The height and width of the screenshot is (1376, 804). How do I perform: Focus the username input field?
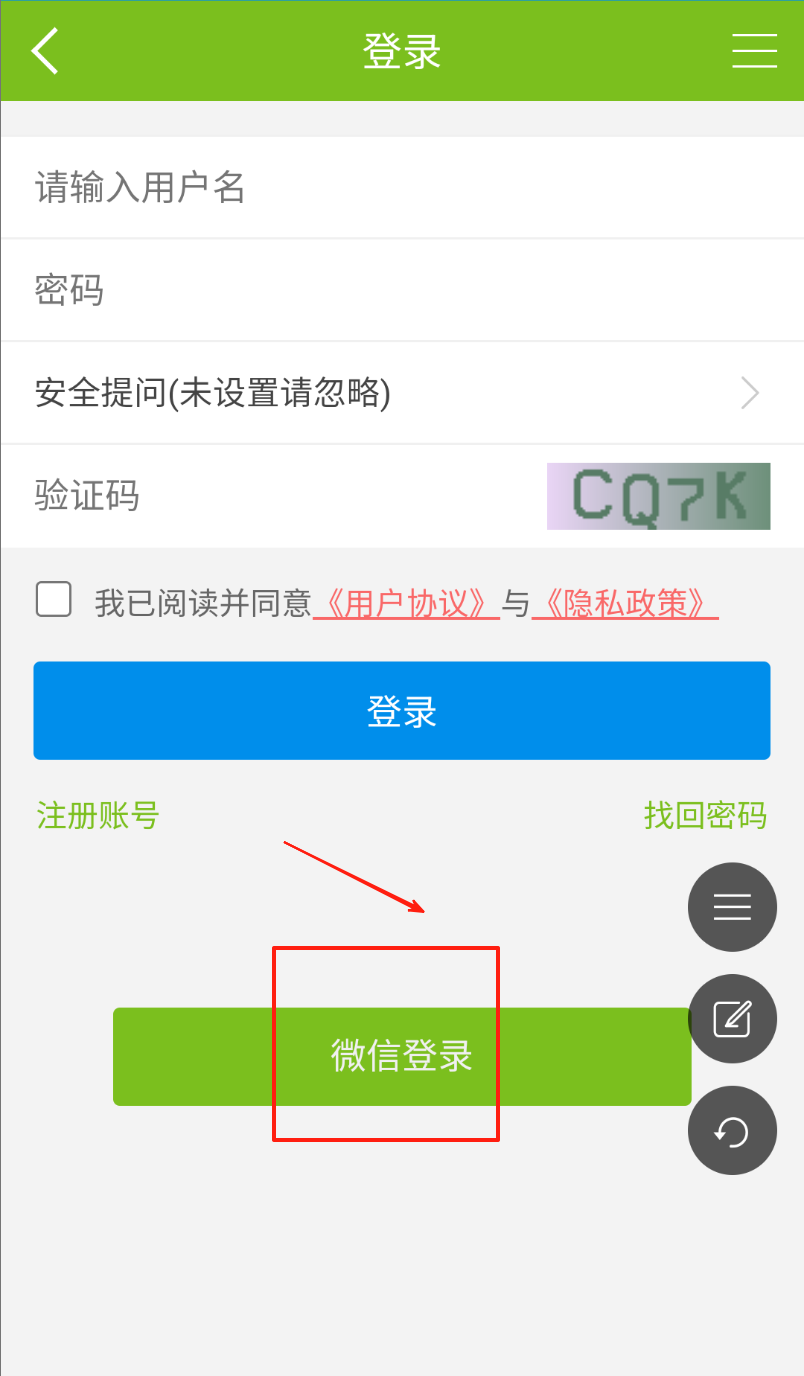click(400, 188)
